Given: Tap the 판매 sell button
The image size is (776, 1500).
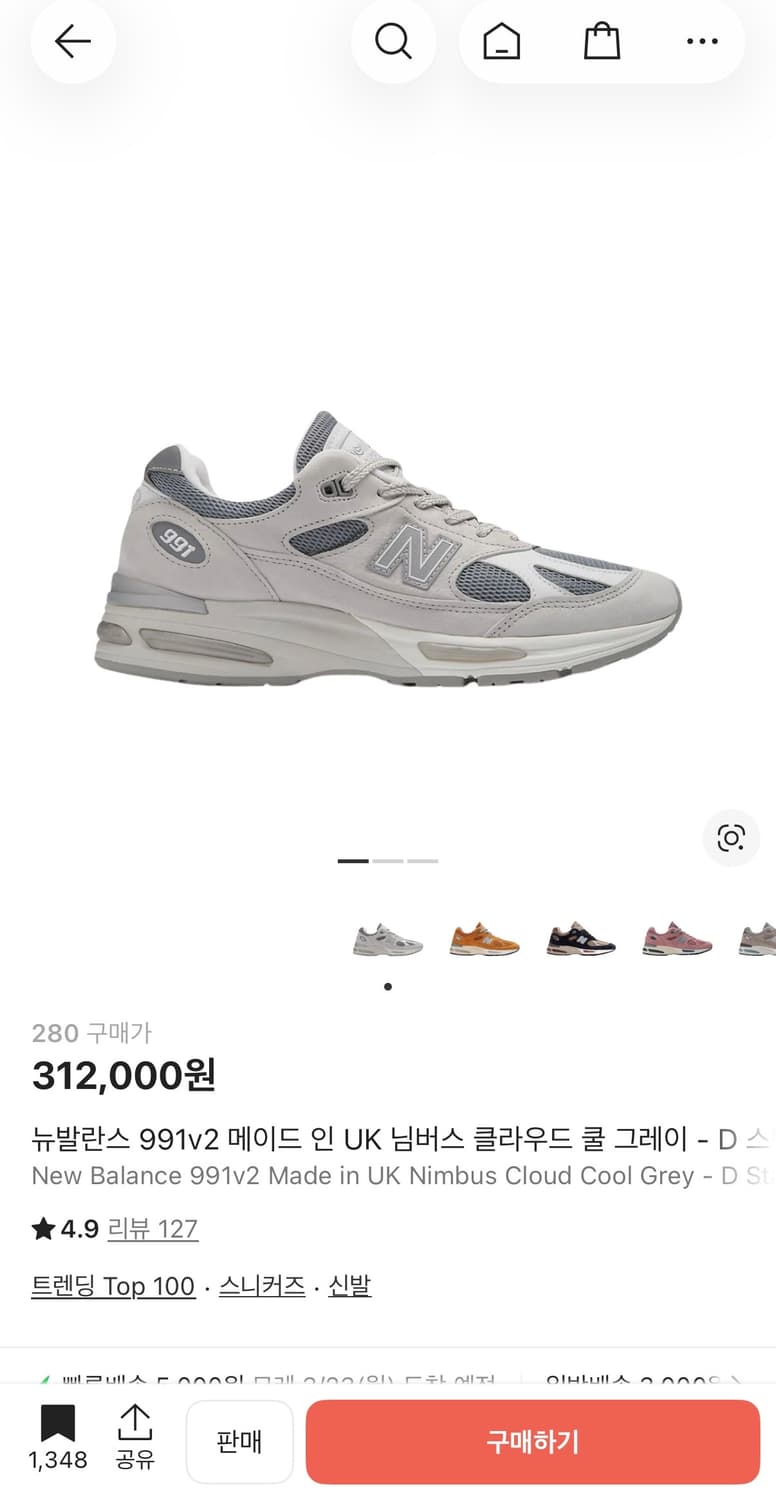Looking at the screenshot, I should point(240,1440).
